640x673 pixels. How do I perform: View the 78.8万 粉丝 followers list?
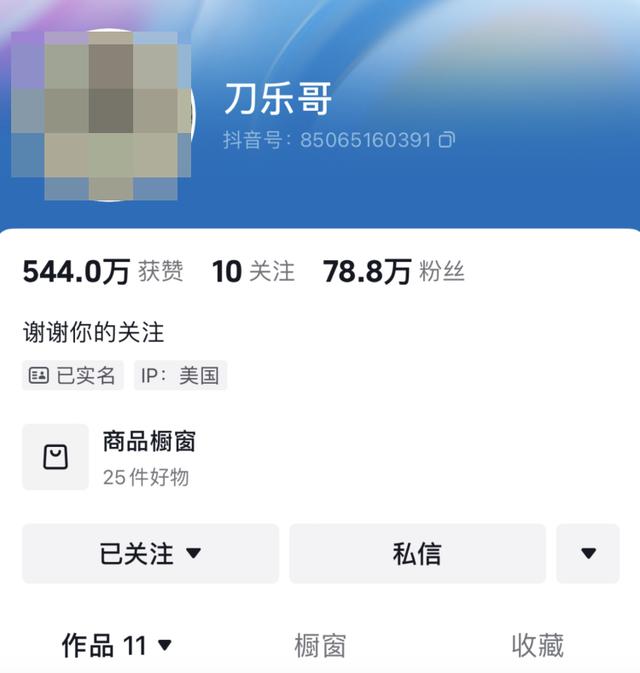393,271
